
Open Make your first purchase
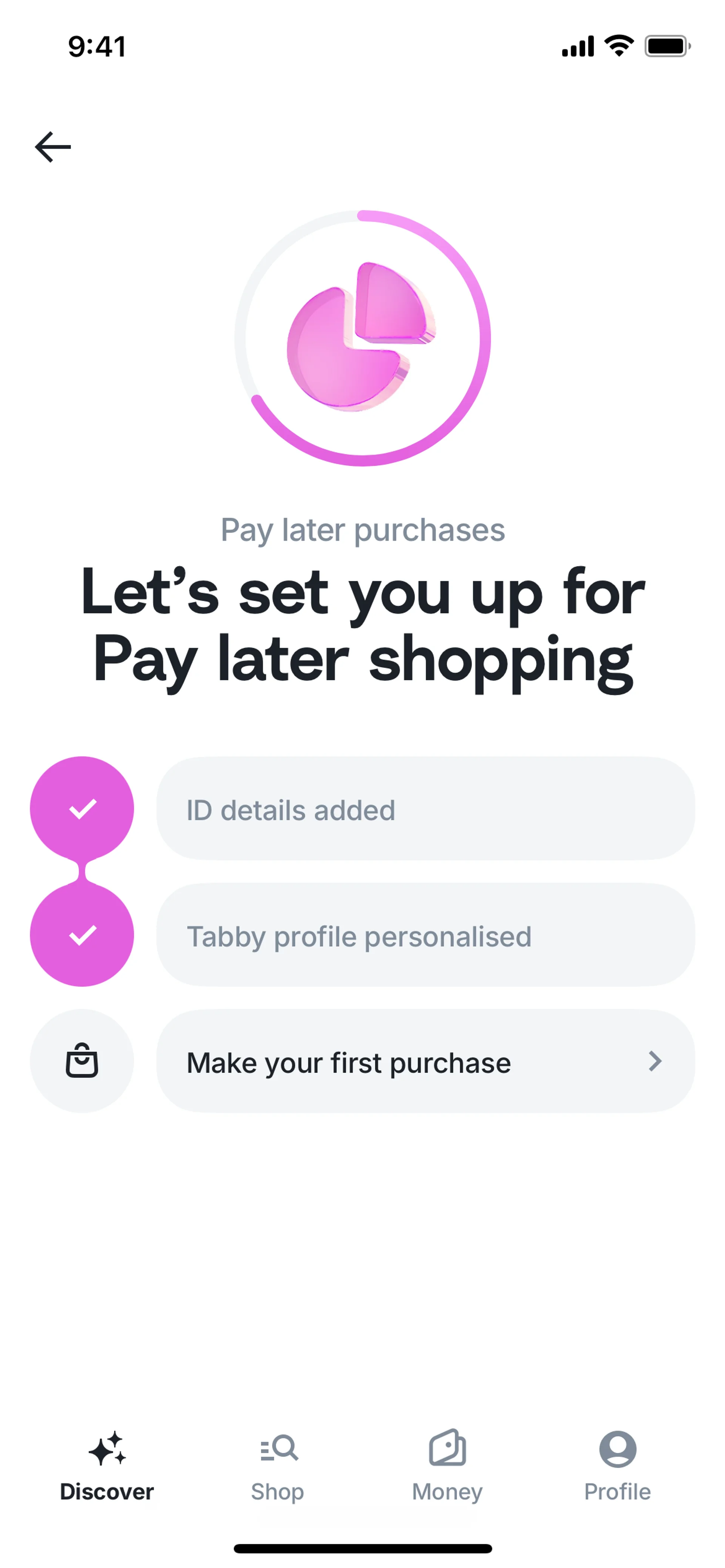425,1062
